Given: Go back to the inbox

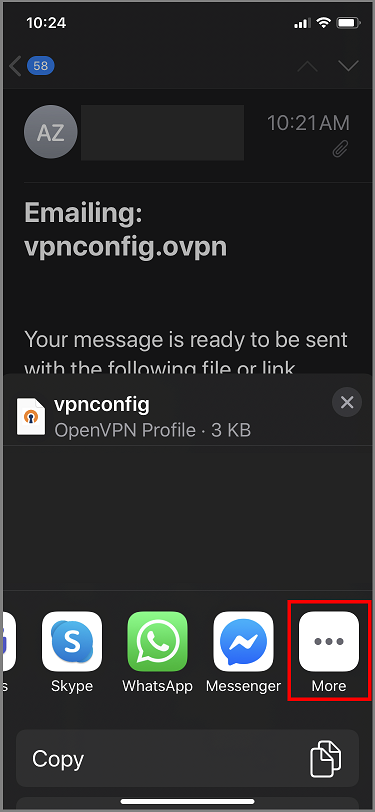Looking at the screenshot, I should click(31, 66).
